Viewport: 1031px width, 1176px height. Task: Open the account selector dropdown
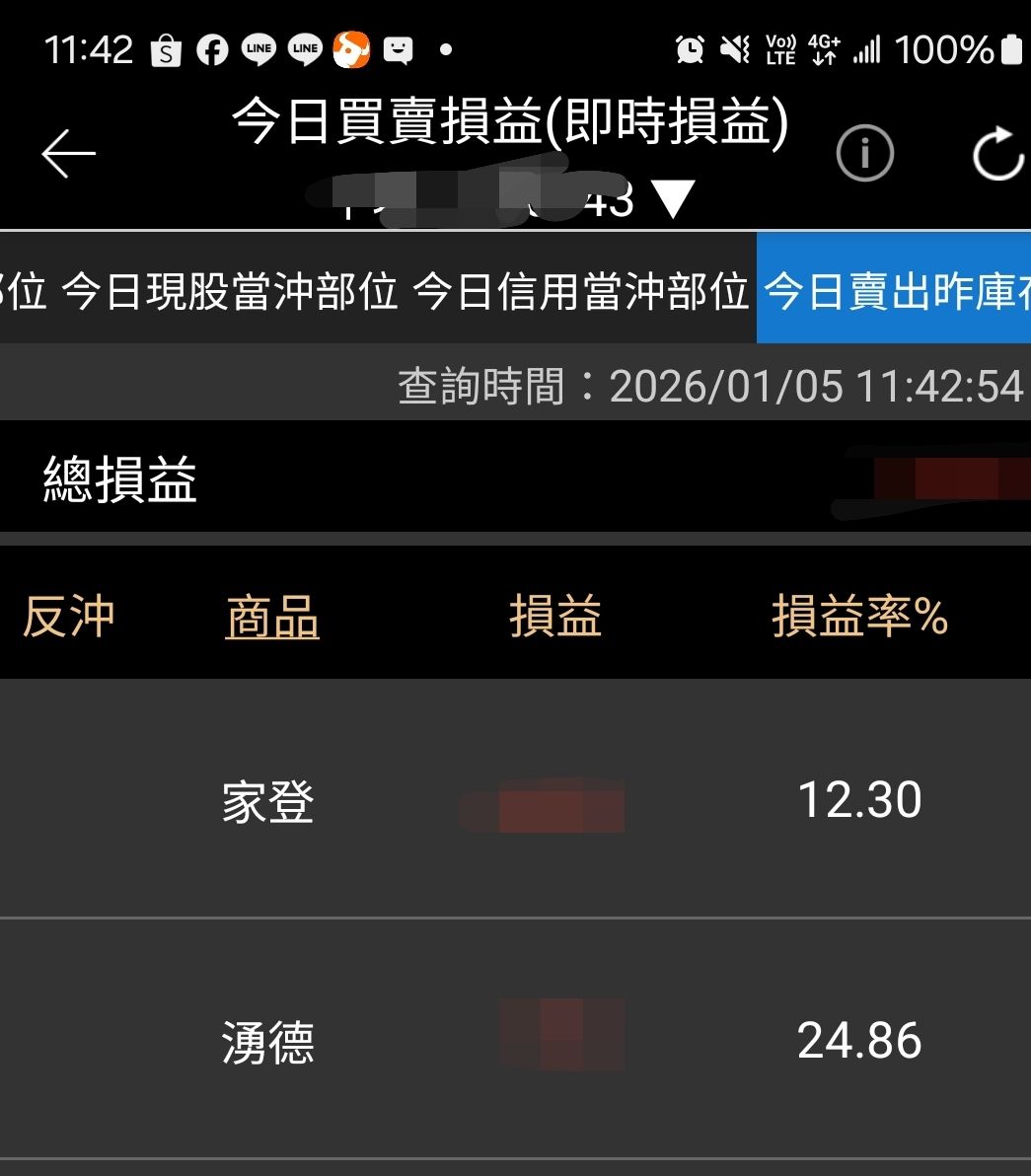point(501,197)
